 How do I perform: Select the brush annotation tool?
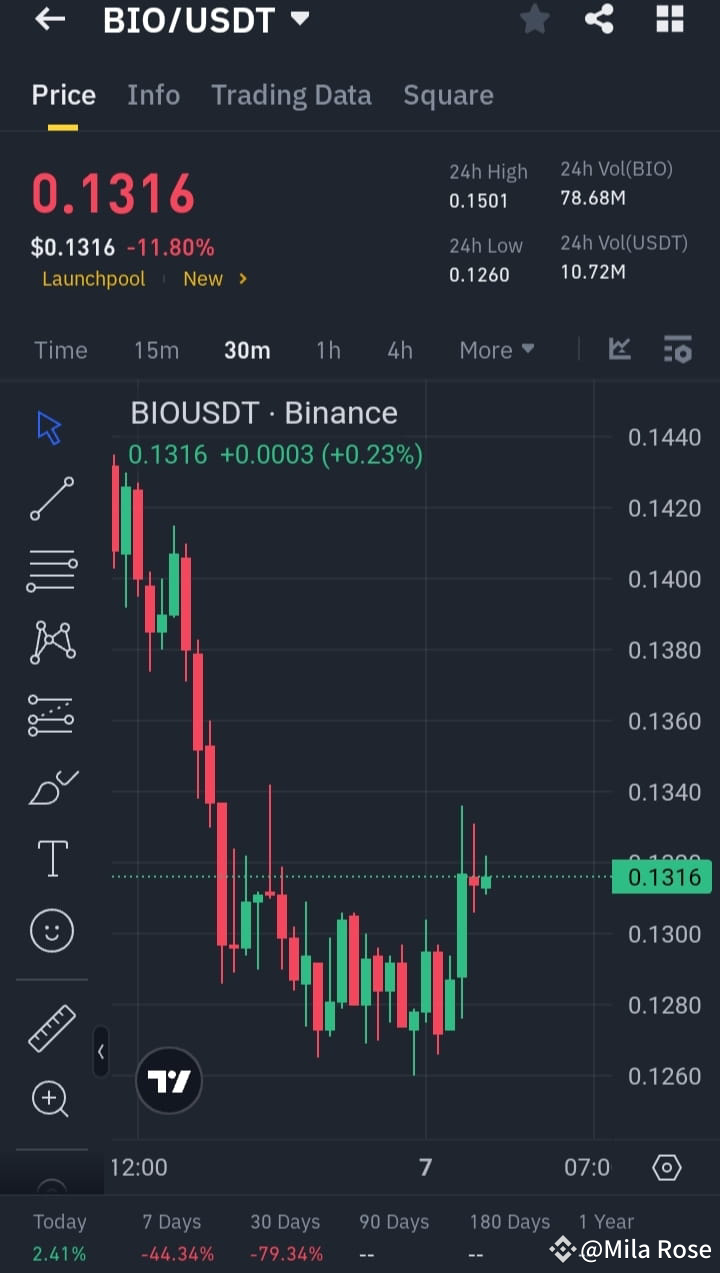click(50, 787)
